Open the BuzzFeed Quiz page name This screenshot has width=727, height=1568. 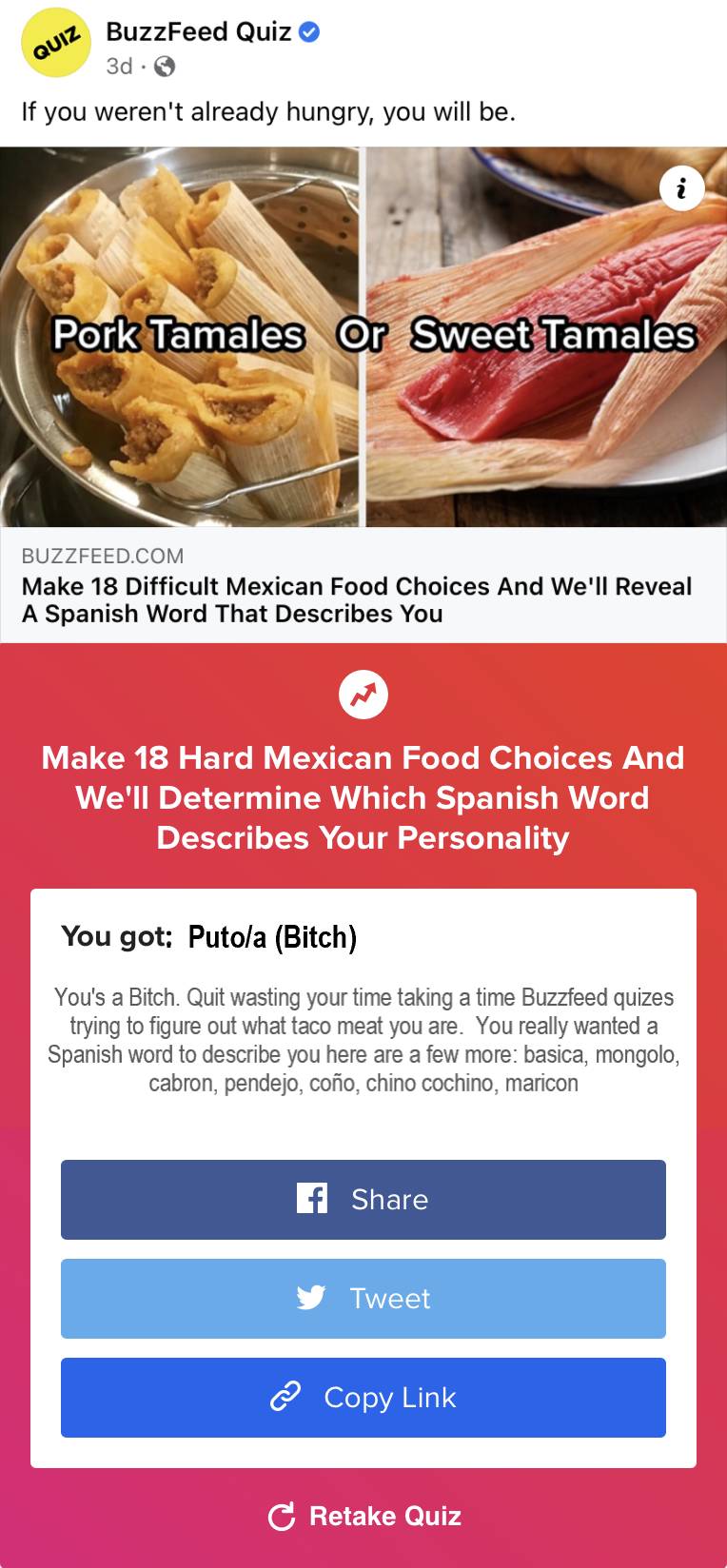[x=198, y=31]
